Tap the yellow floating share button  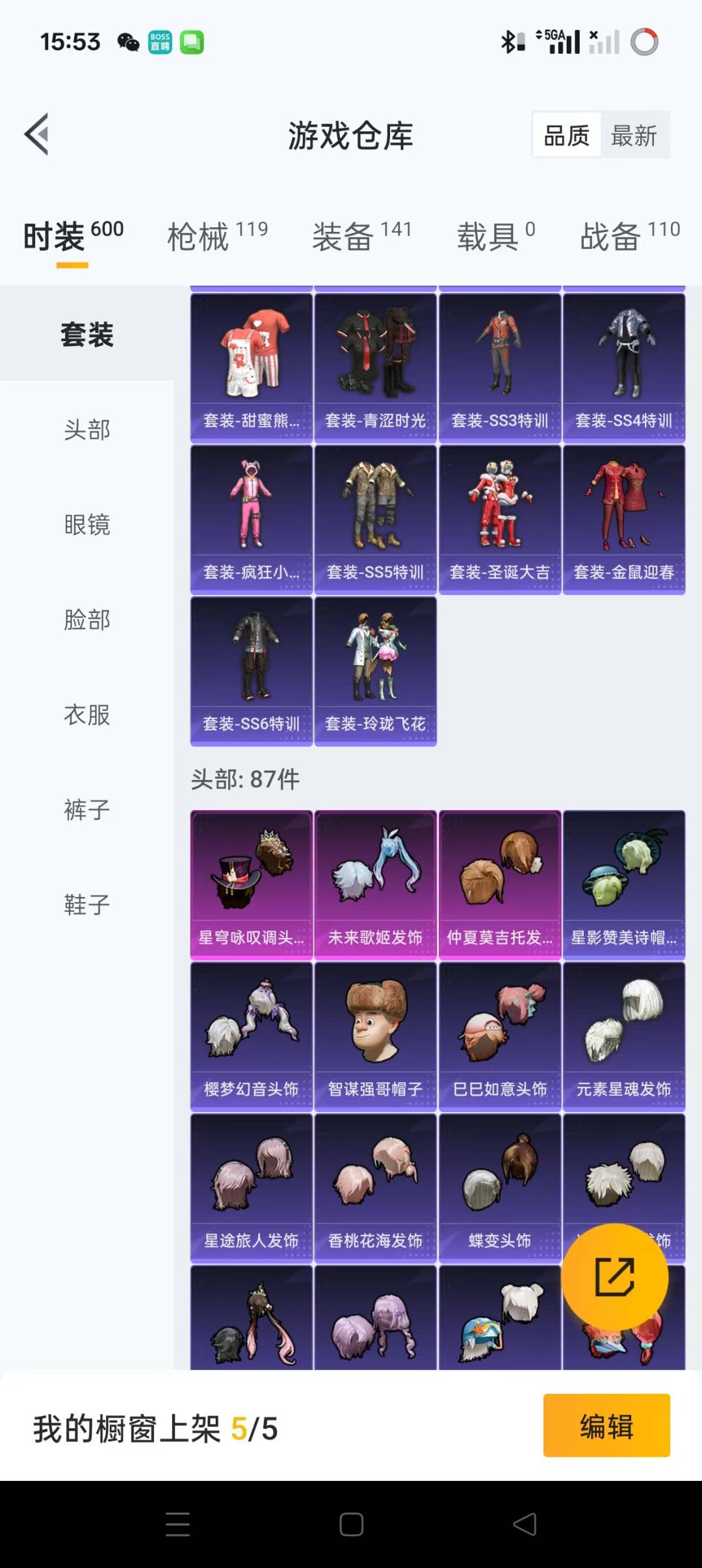(x=614, y=1276)
